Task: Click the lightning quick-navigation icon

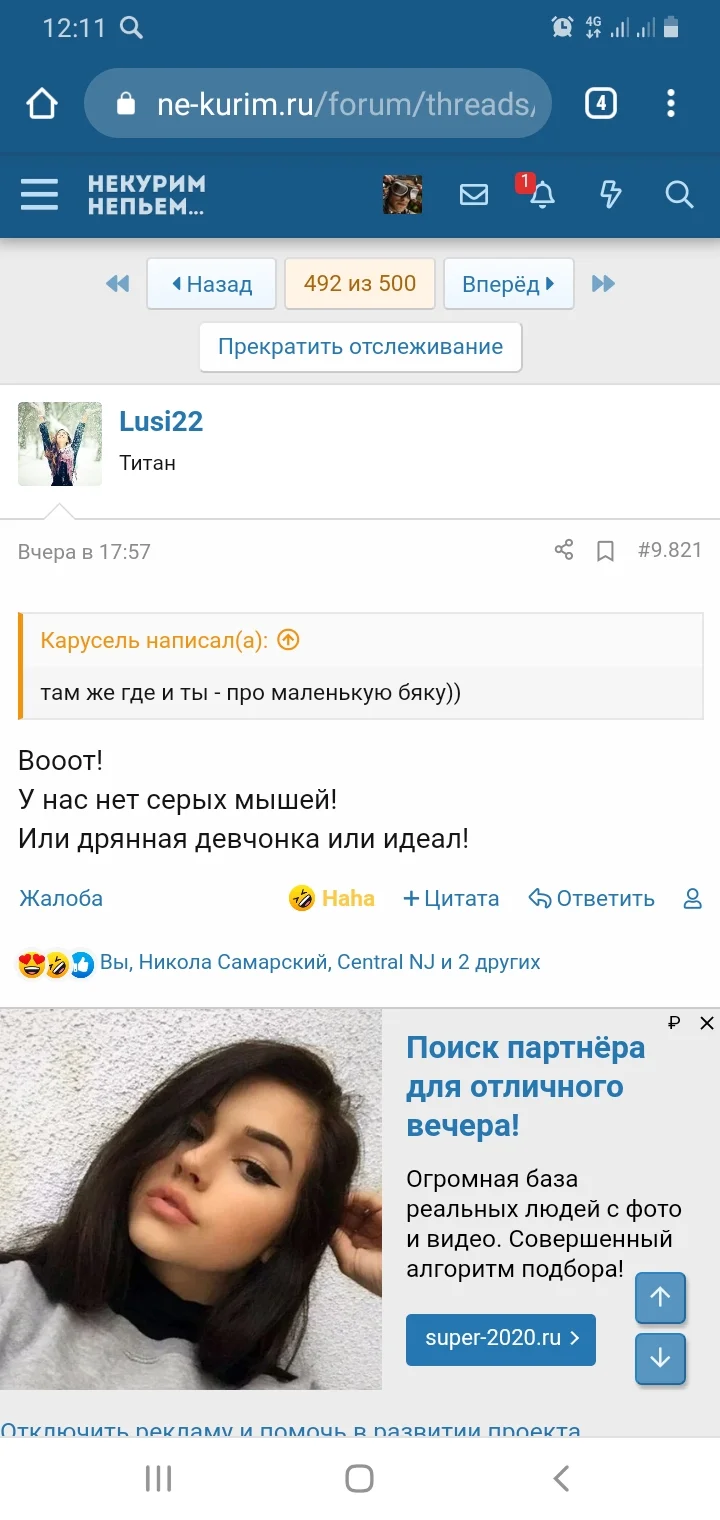Action: [608, 194]
